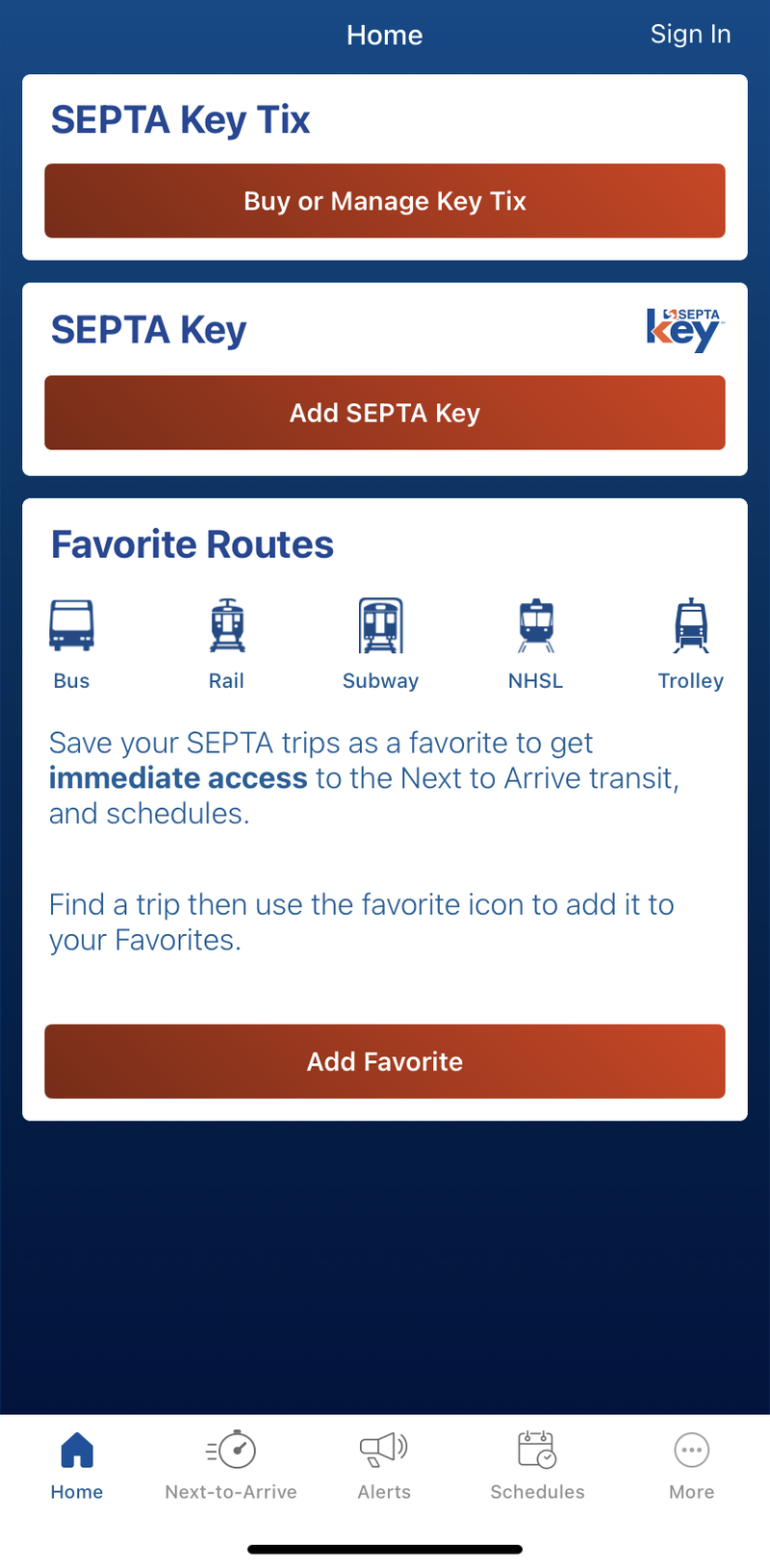The image size is (770, 1568).
Task: Tap the Add Favorite button
Action: pyautogui.click(x=385, y=1061)
